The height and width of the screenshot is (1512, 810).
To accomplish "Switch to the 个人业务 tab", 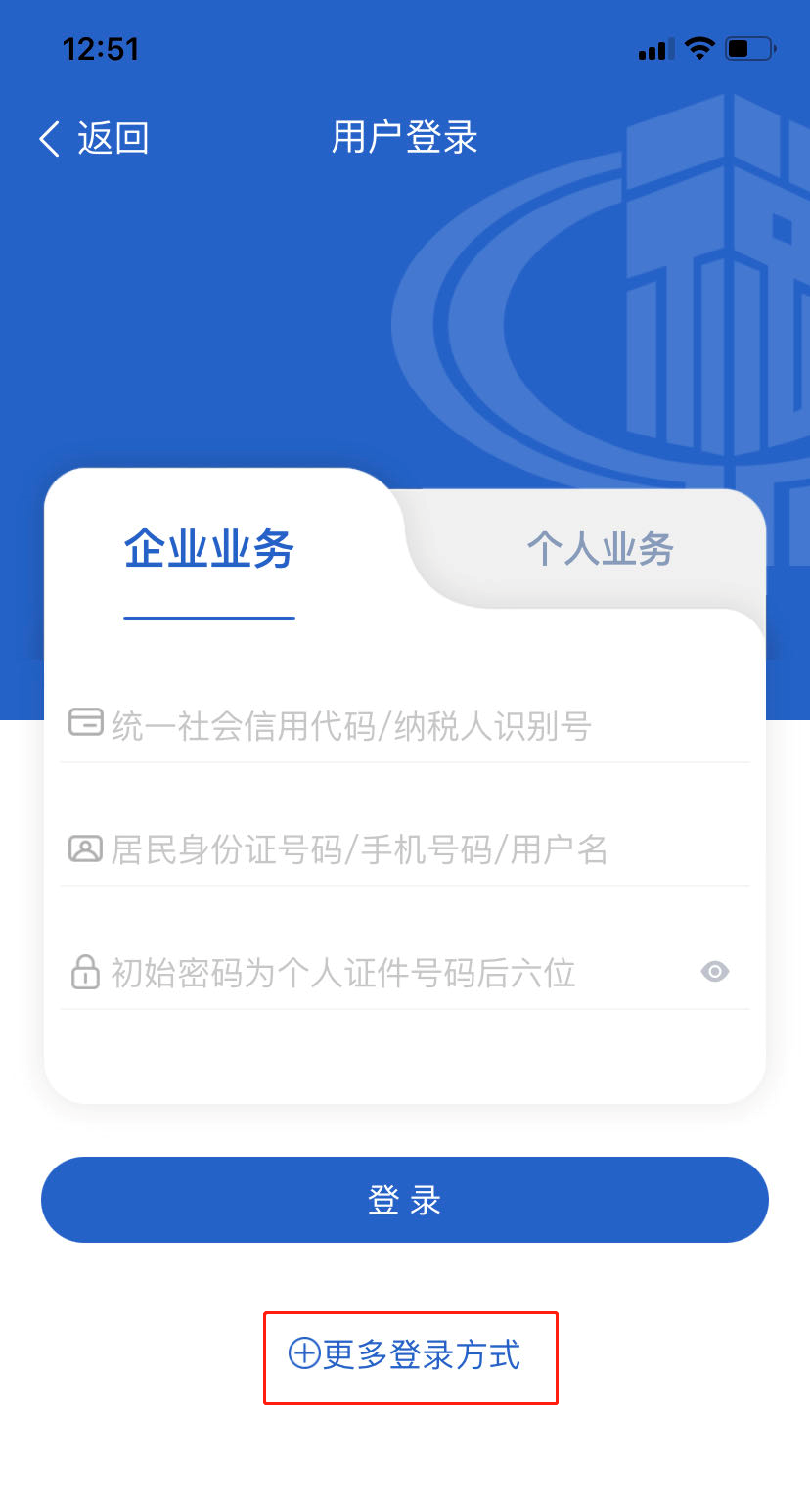I will (x=600, y=549).
